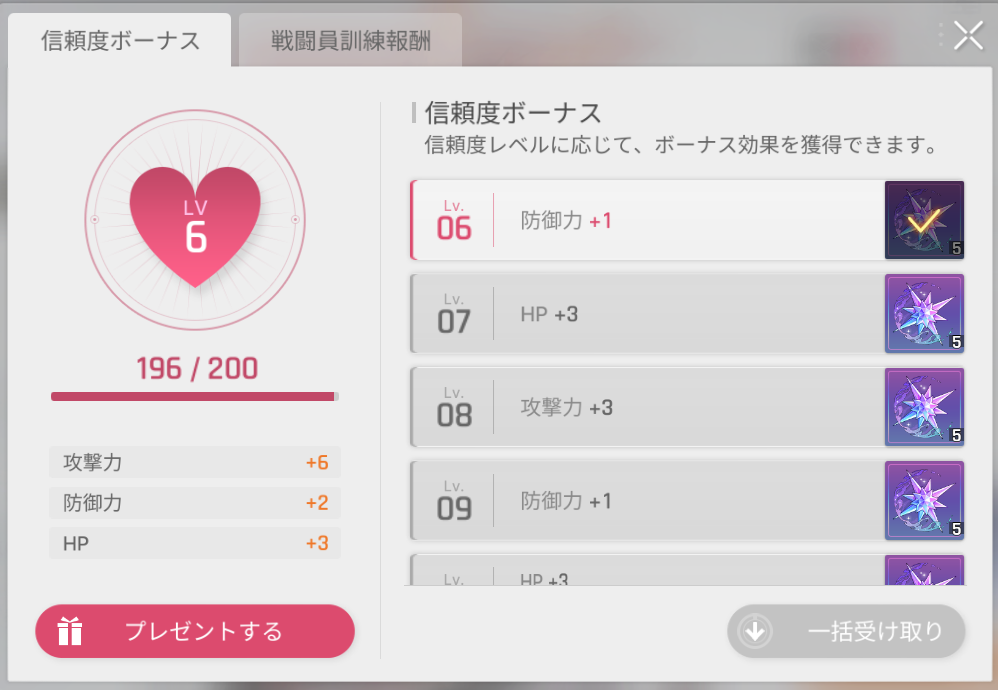Viewport: 998px width, 690px height.
Task: View the Lv.07 HP +3 reward item
Action: tap(924, 314)
